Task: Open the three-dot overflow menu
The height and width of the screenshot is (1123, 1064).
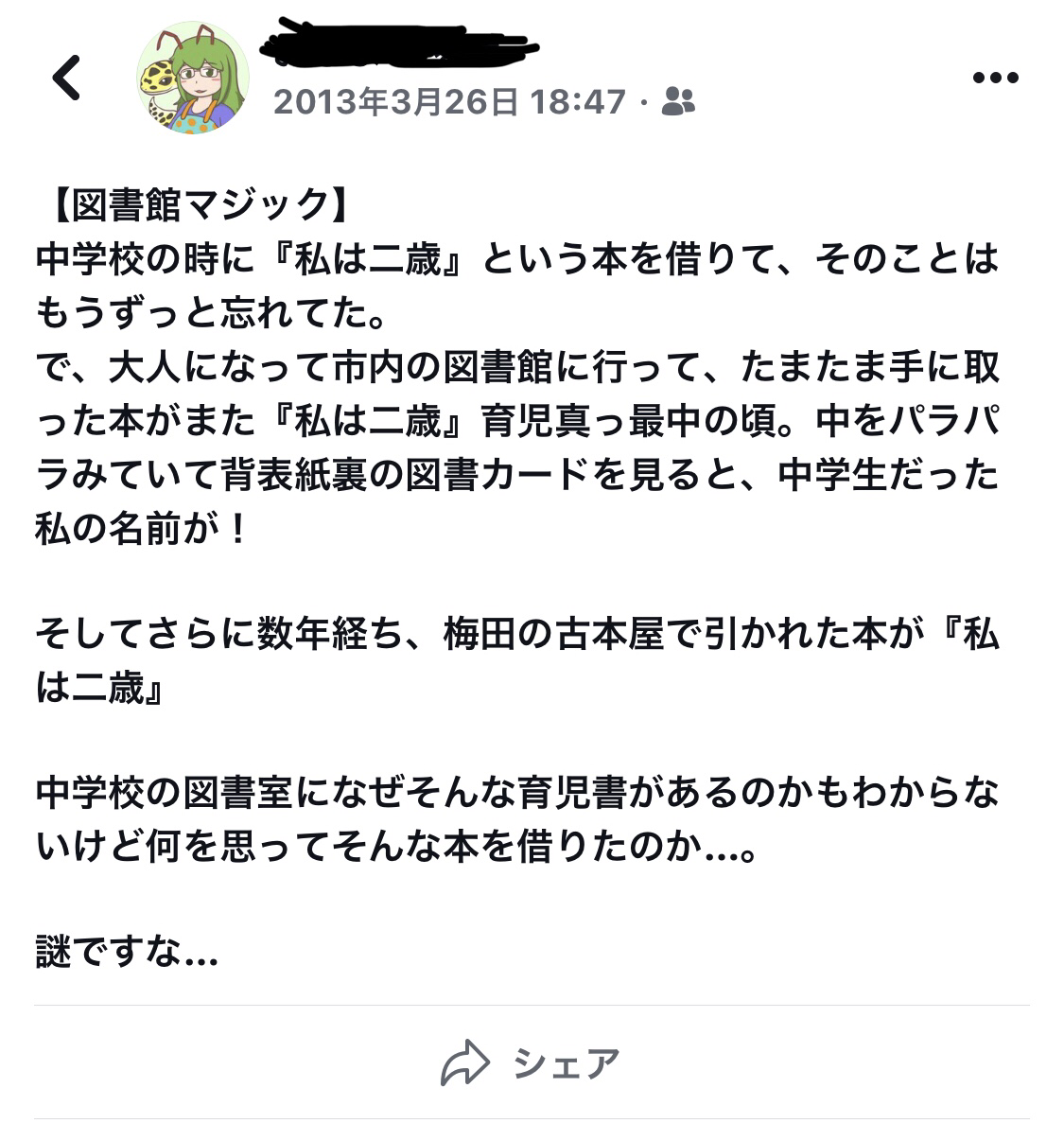Action: pos(995,78)
